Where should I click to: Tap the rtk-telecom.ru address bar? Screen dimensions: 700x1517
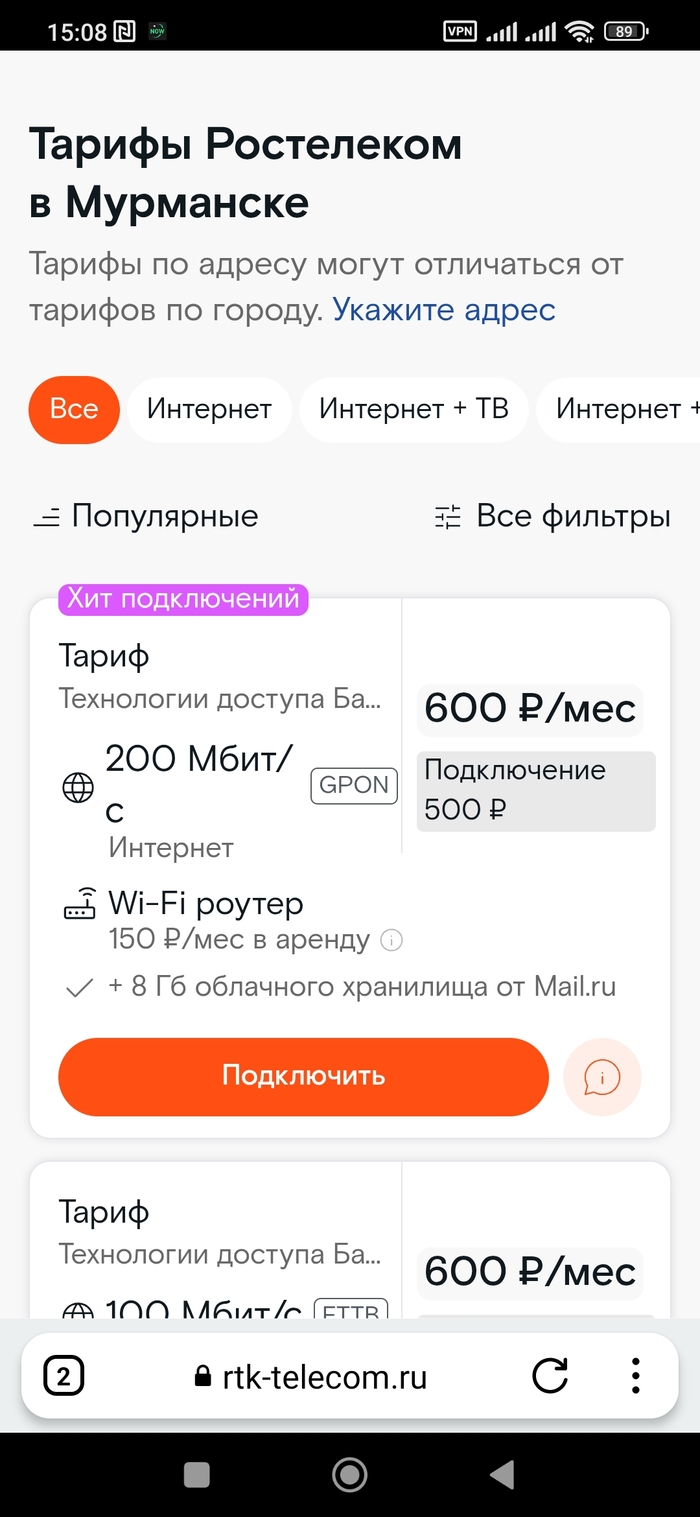coord(310,1377)
